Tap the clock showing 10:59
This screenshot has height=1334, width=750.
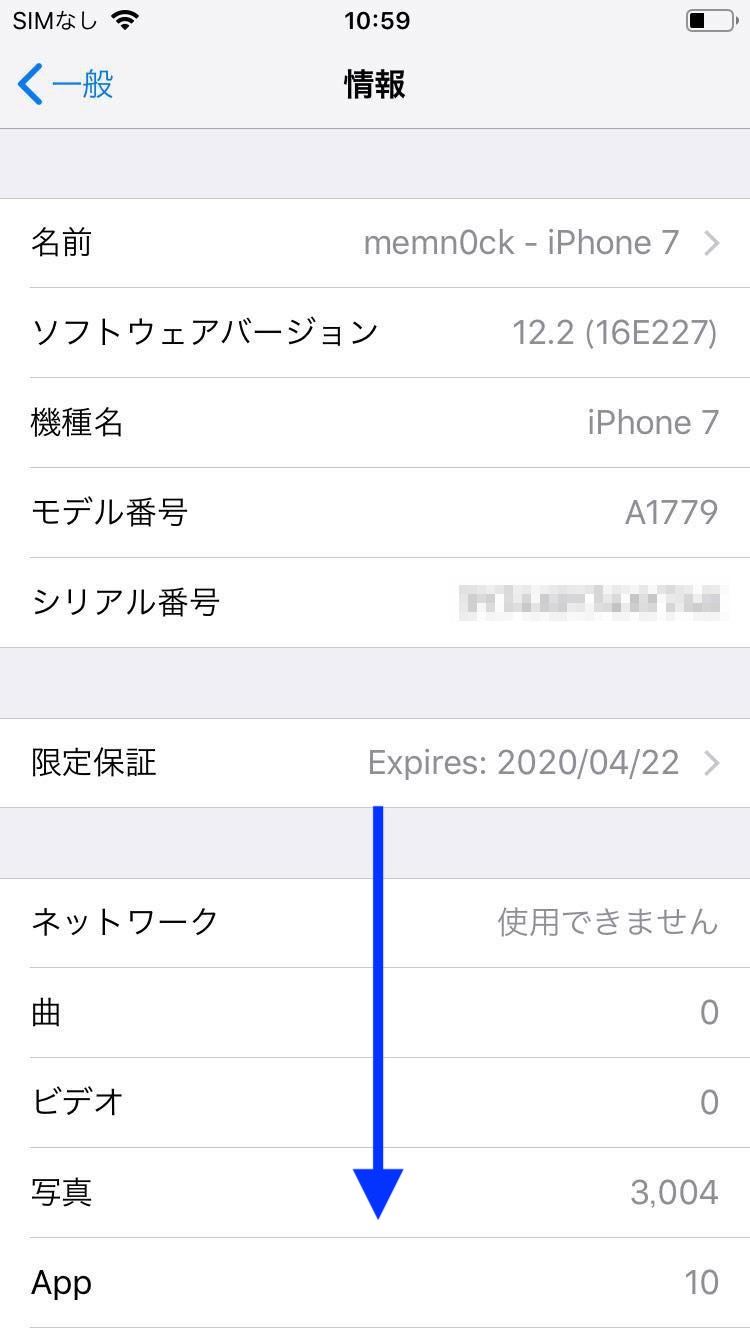tap(375, 19)
